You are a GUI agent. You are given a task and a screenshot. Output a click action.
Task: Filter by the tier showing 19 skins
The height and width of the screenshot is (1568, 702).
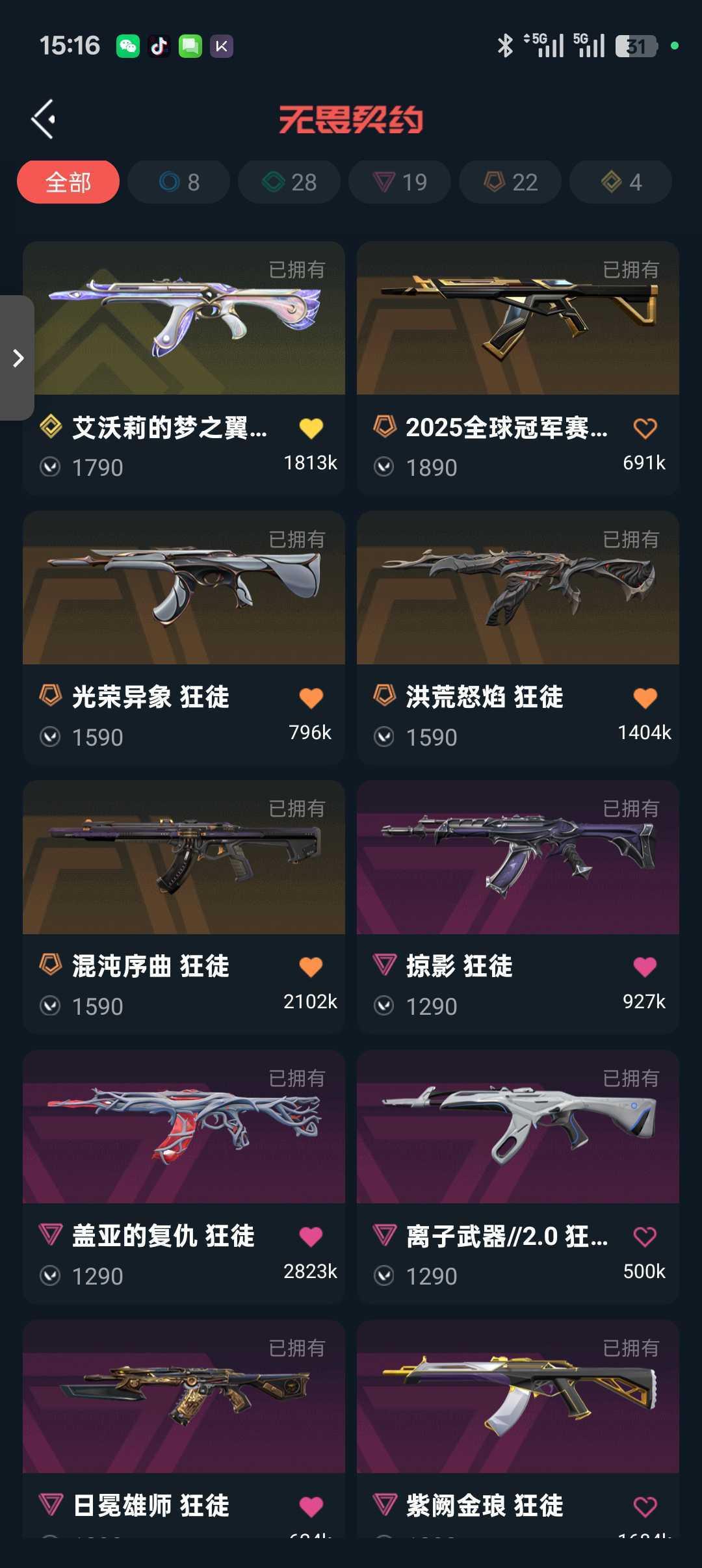point(400,182)
